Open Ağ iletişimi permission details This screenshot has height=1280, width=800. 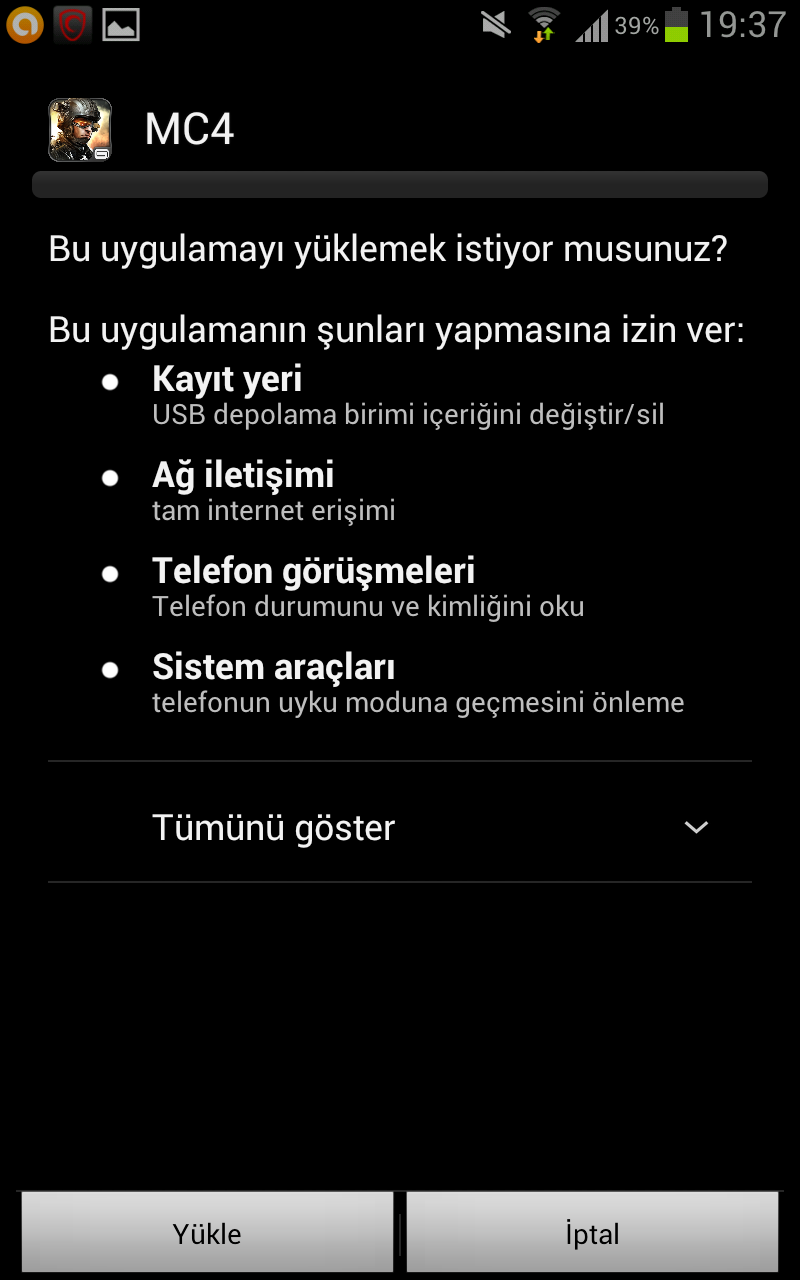coord(400,491)
